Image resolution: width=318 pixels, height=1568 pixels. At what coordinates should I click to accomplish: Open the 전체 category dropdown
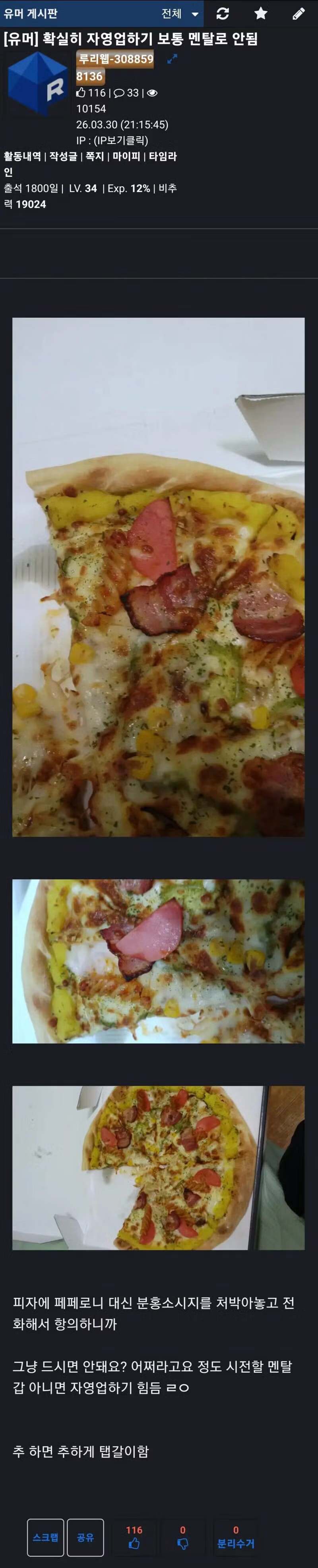tap(180, 14)
